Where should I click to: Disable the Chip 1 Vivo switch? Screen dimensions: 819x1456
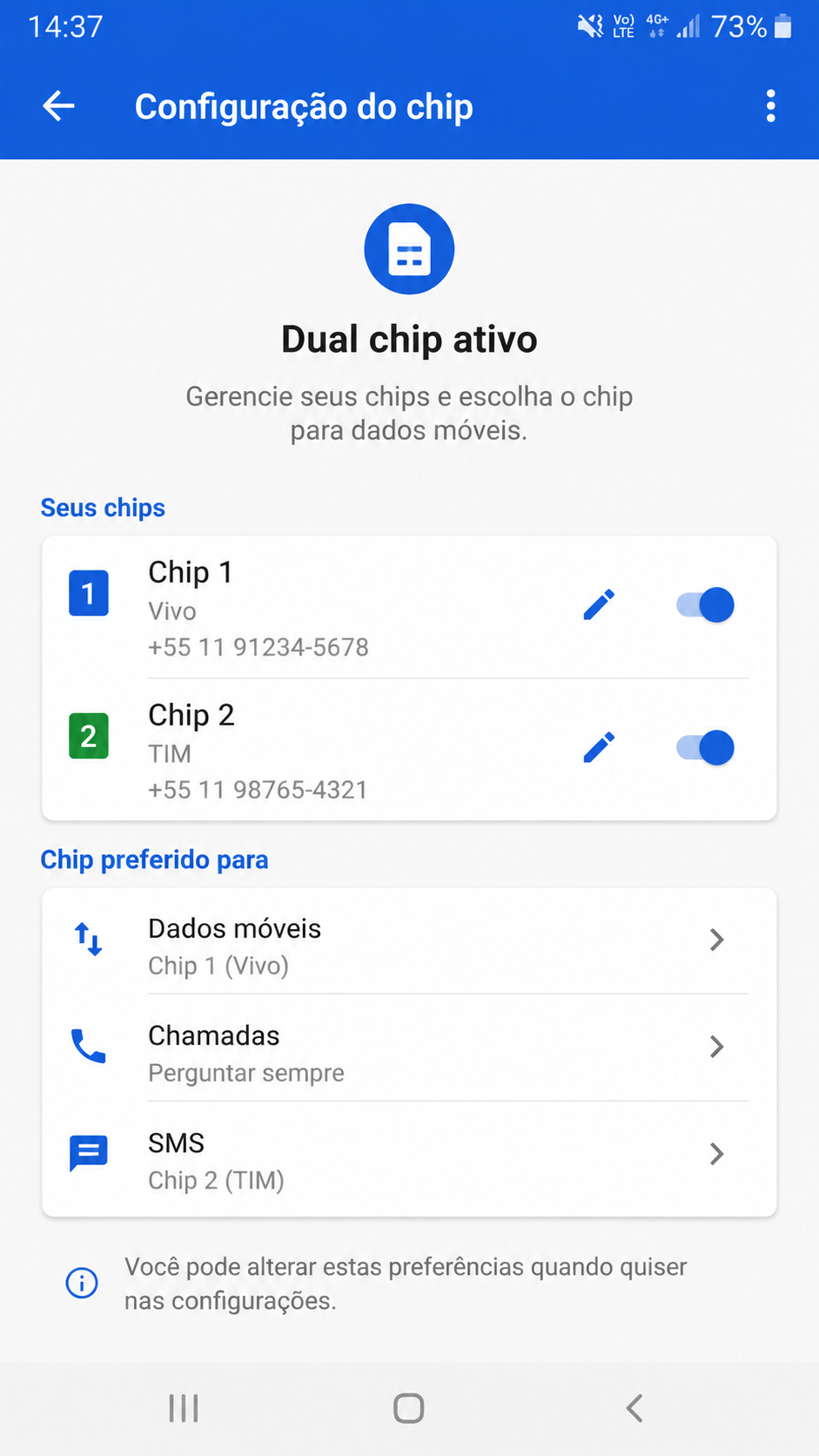tap(705, 604)
